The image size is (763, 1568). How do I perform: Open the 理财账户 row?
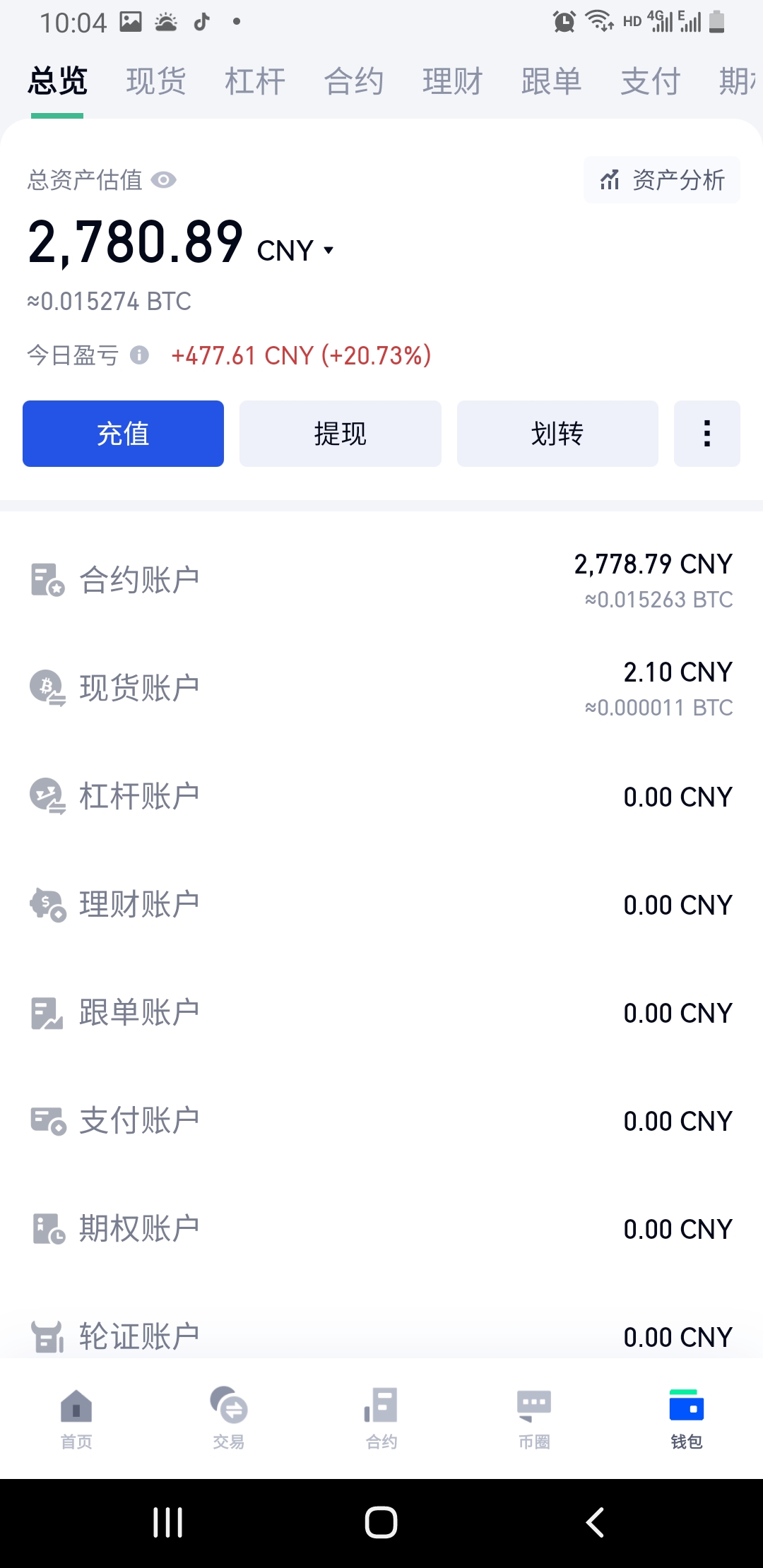pos(381,905)
